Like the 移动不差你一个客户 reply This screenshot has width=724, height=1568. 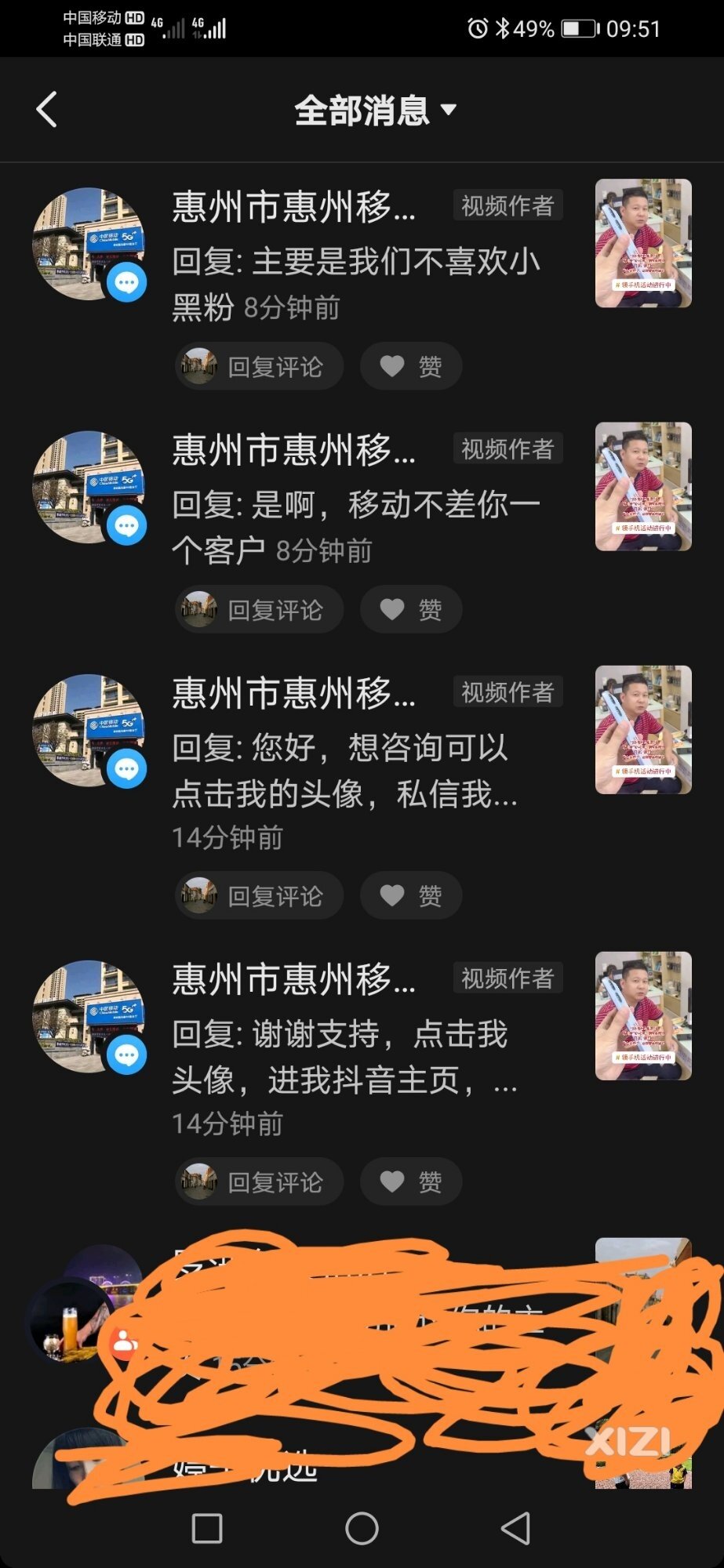[x=411, y=609]
